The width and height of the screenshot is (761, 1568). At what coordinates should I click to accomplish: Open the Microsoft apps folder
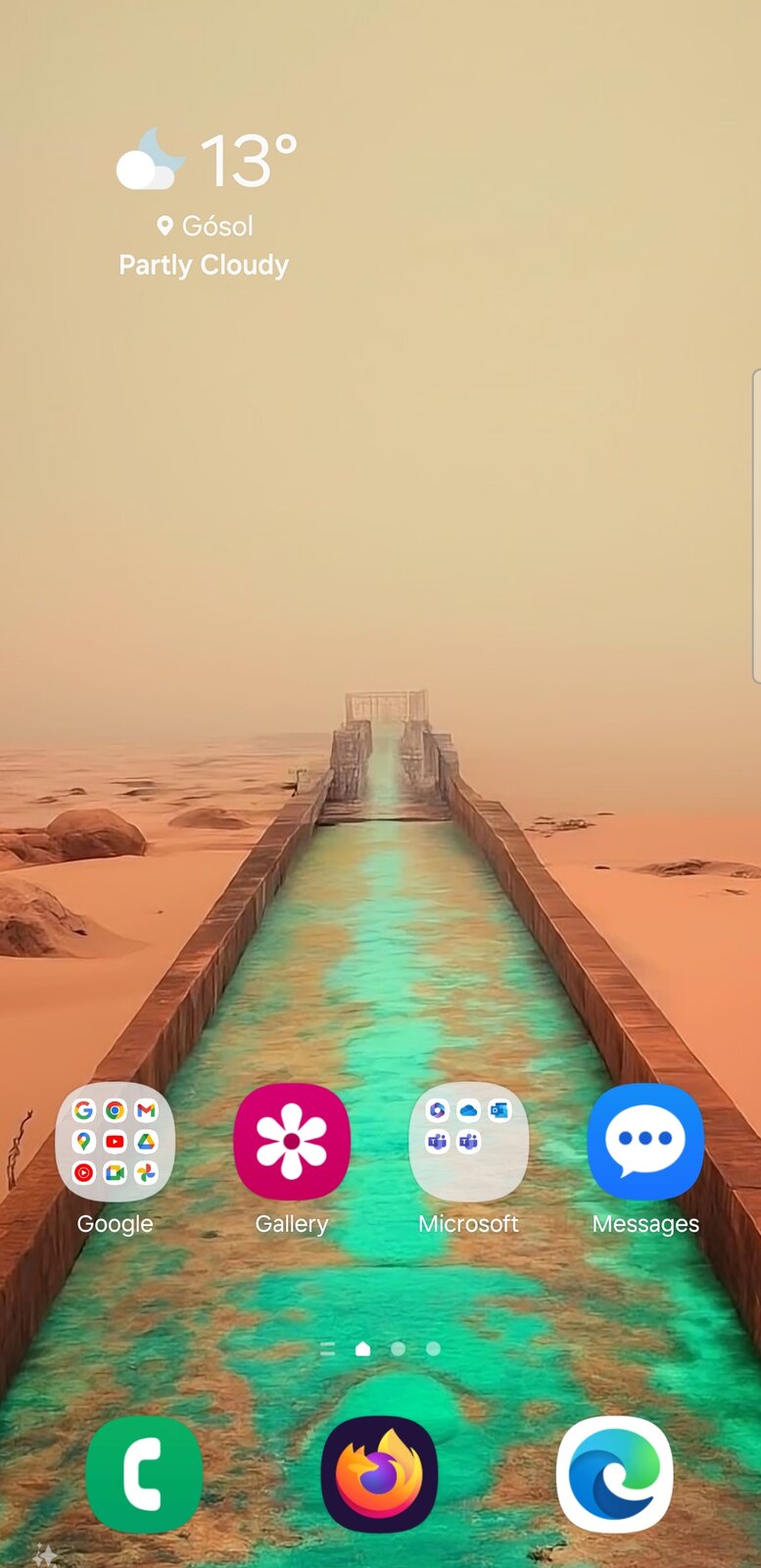click(x=468, y=1142)
